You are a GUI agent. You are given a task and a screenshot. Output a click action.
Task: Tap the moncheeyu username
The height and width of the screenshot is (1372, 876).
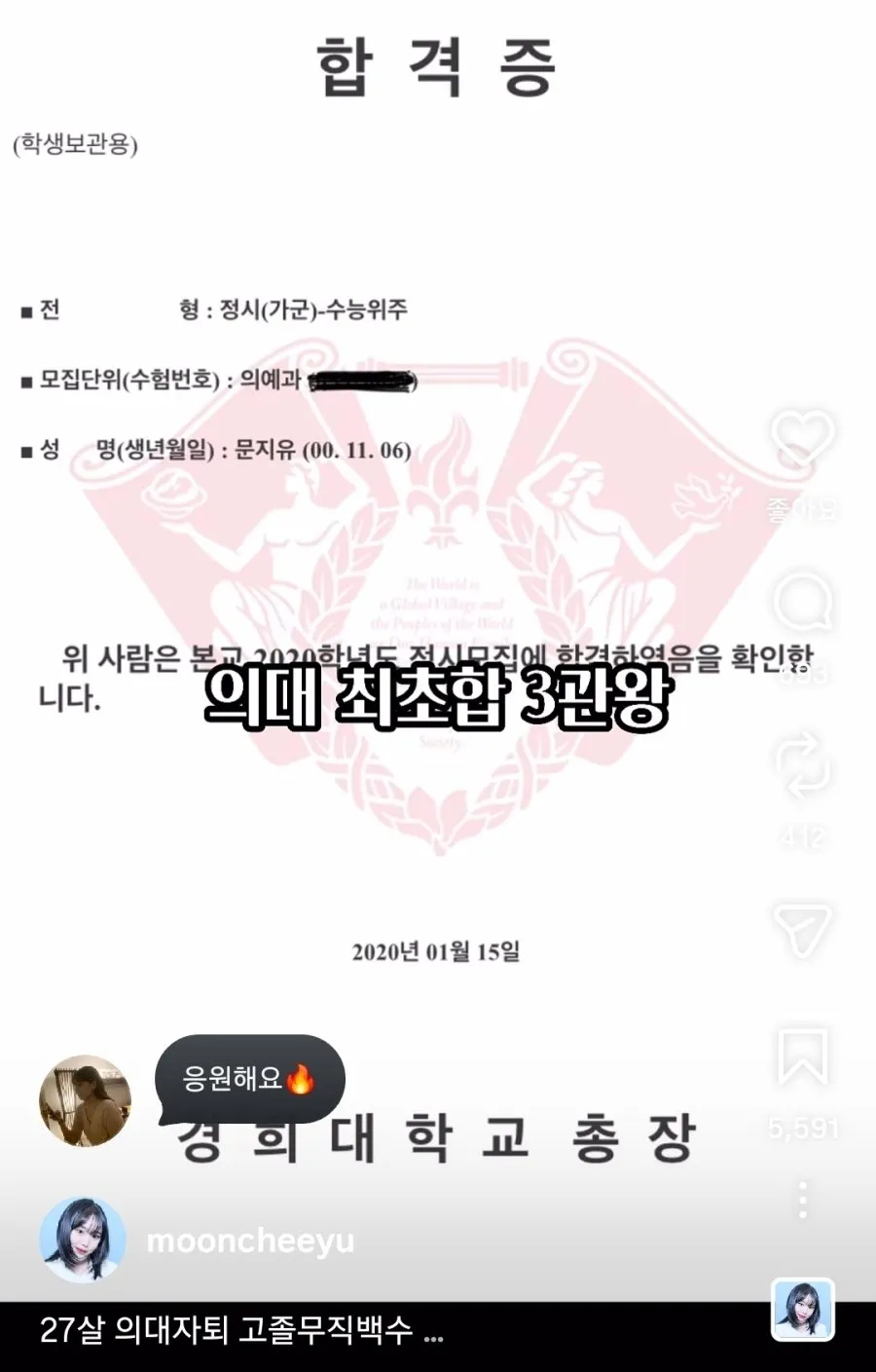[x=250, y=1241]
